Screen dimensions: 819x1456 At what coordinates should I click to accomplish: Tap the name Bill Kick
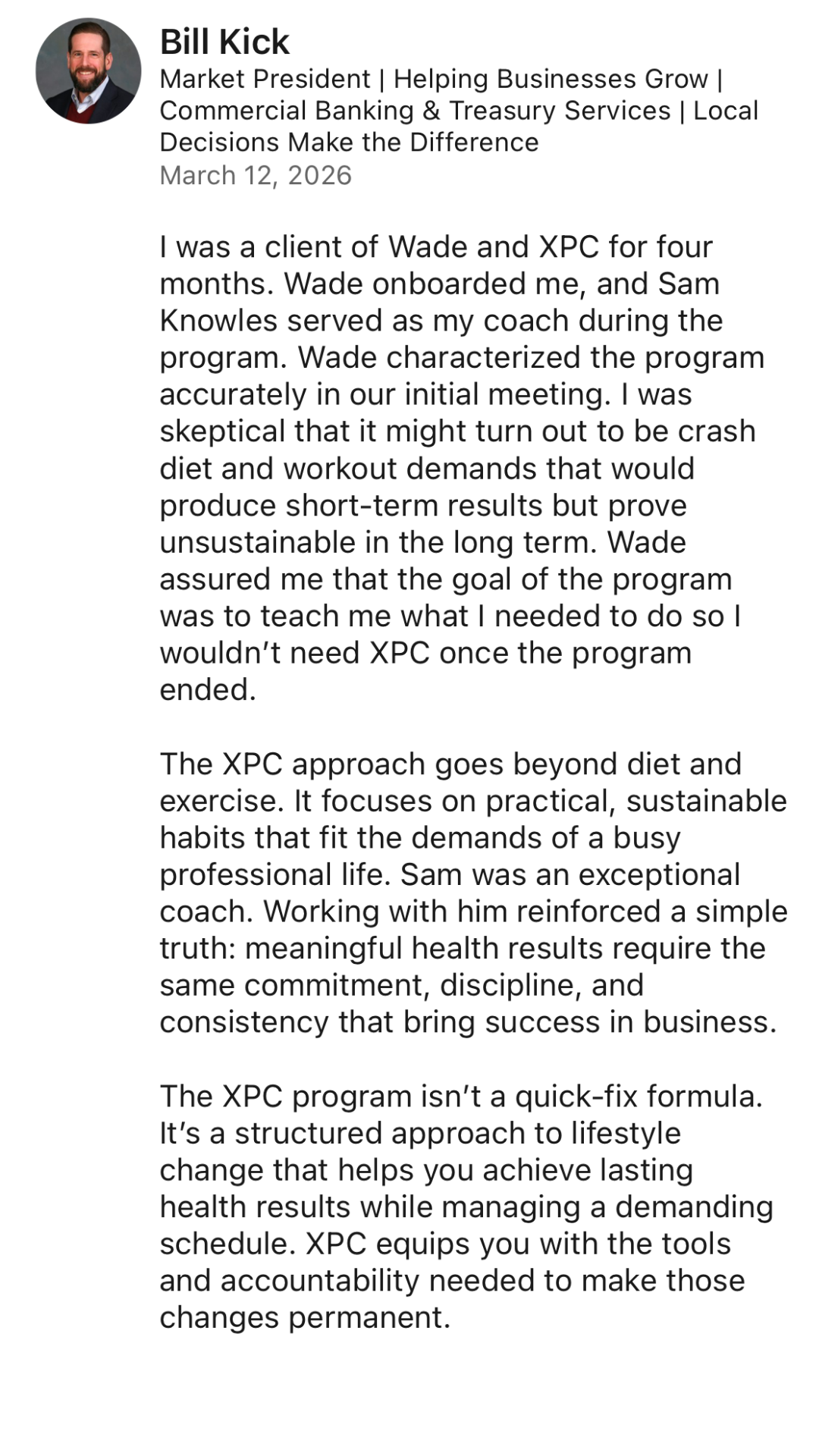(224, 42)
